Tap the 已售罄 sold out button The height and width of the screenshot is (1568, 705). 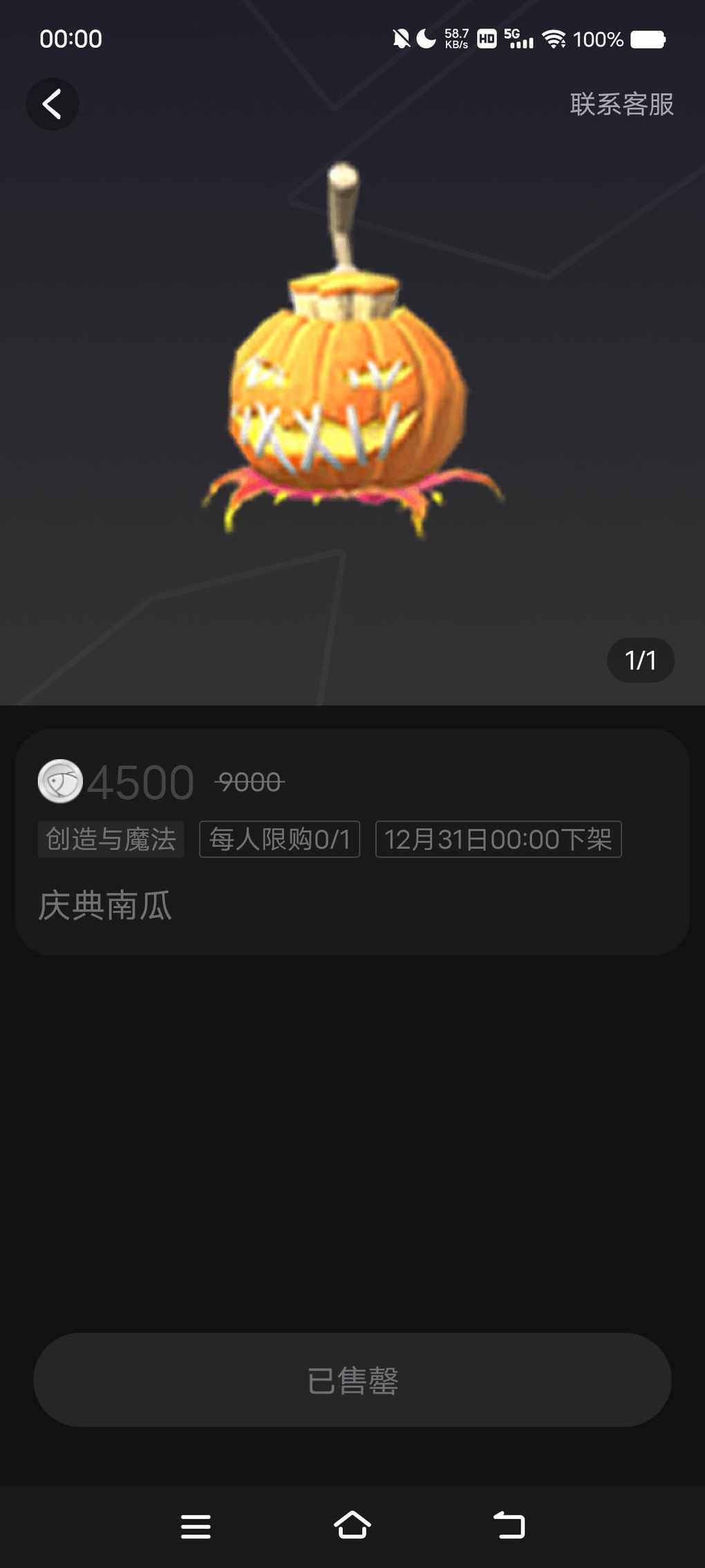352,1380
